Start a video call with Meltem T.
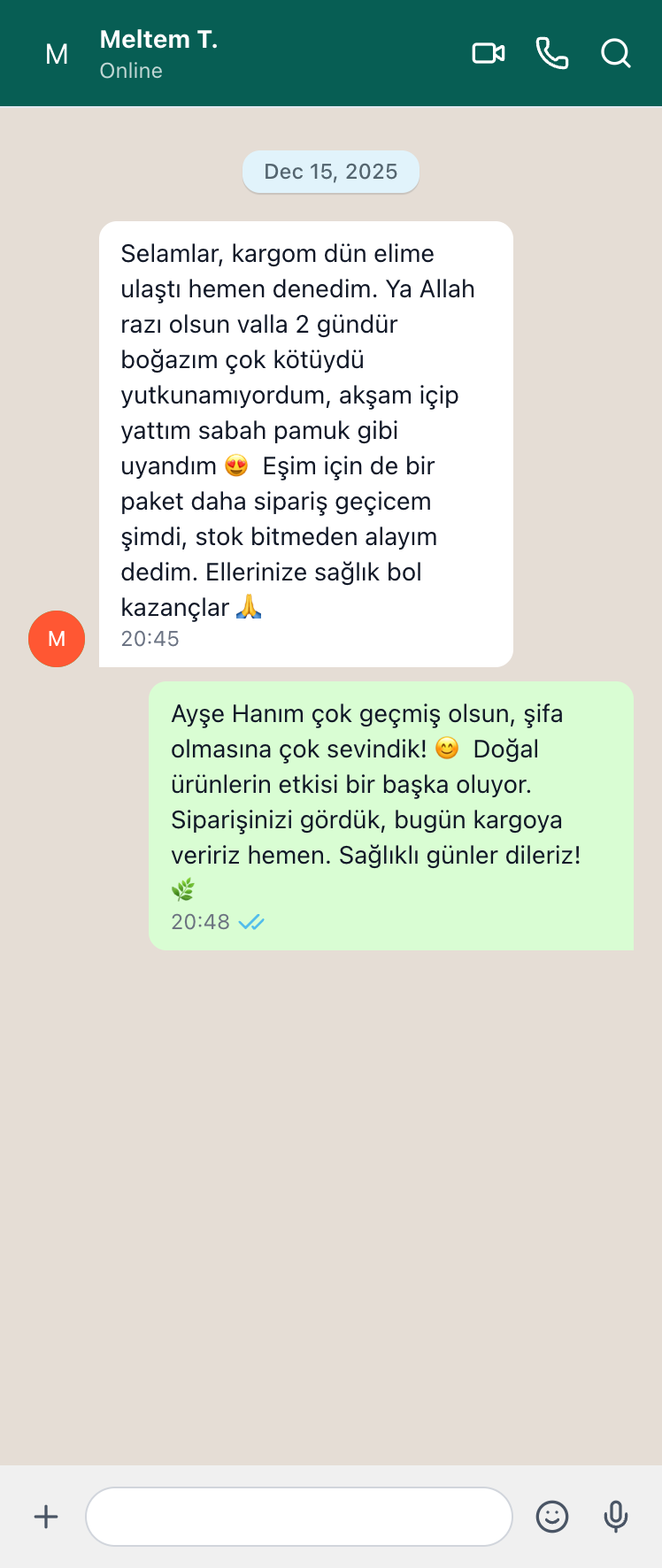Image resolution: width=662 pixels, height=1568 pixels. click(488, 53)
